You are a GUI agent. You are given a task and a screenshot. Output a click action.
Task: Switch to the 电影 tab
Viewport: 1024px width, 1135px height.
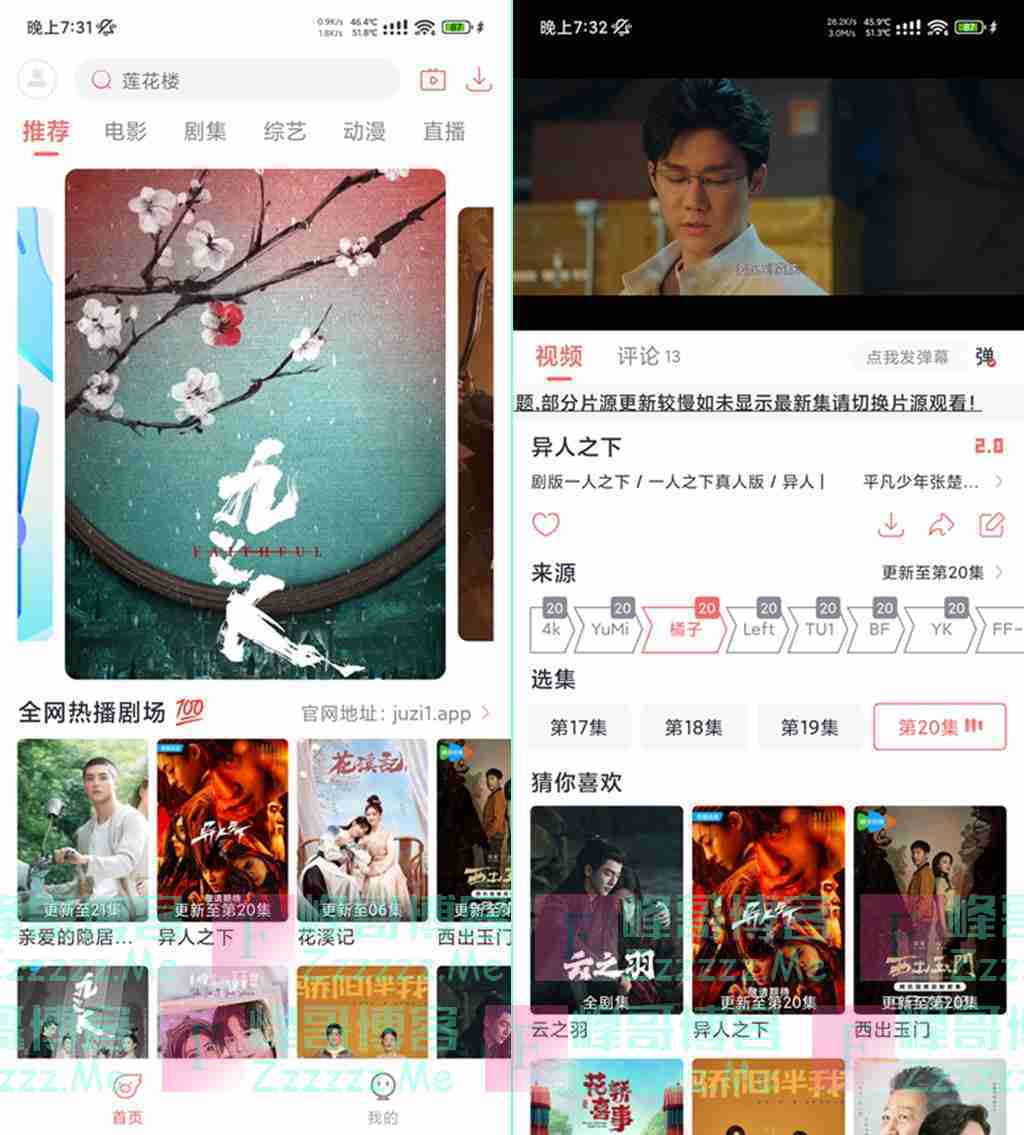coord(126,131)
